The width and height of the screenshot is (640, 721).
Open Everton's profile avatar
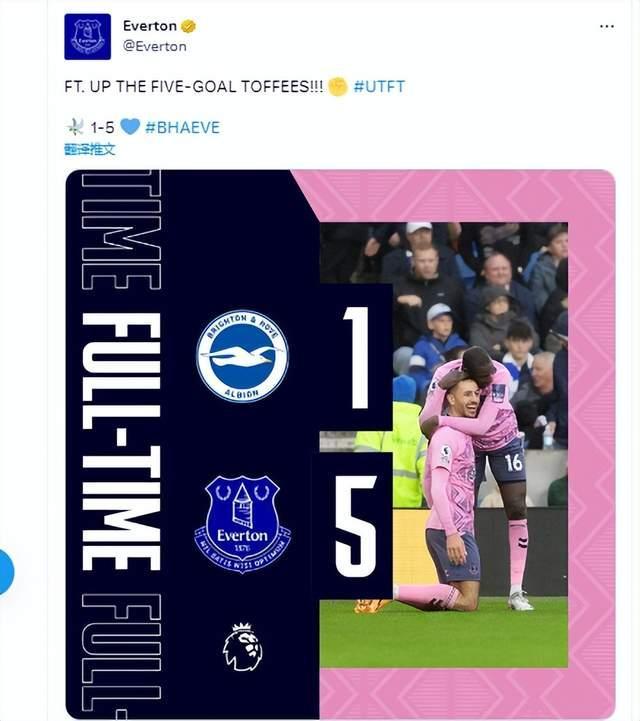(x=88, y=37)
